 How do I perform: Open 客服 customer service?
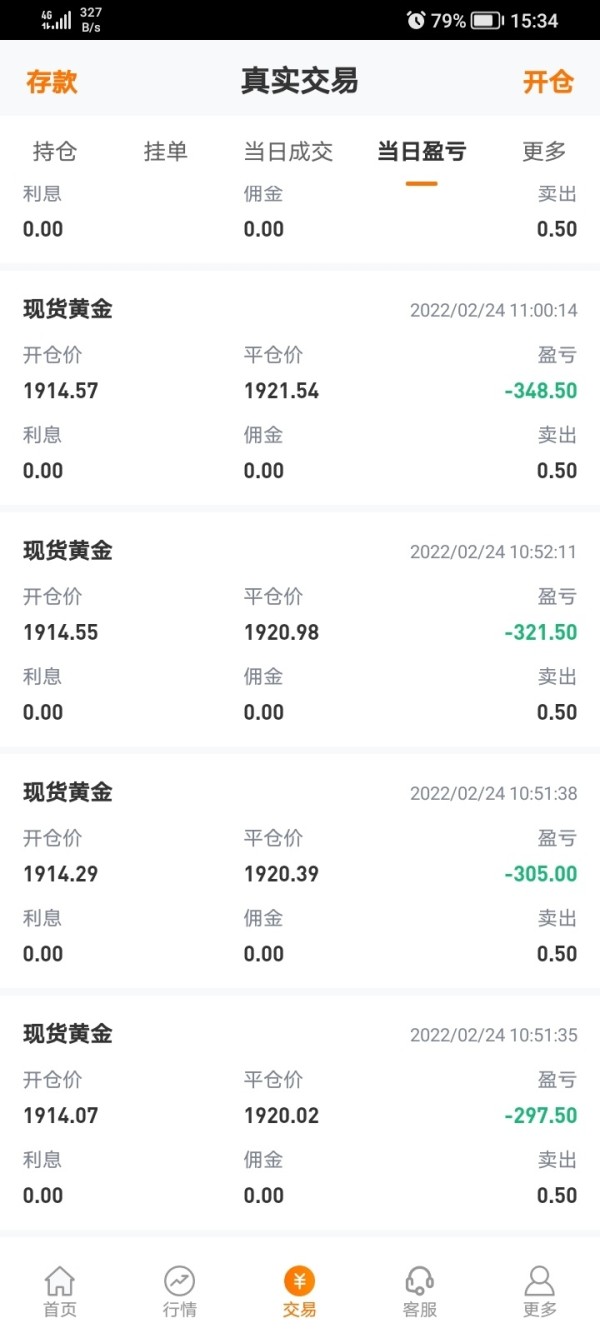point(420,1291)
